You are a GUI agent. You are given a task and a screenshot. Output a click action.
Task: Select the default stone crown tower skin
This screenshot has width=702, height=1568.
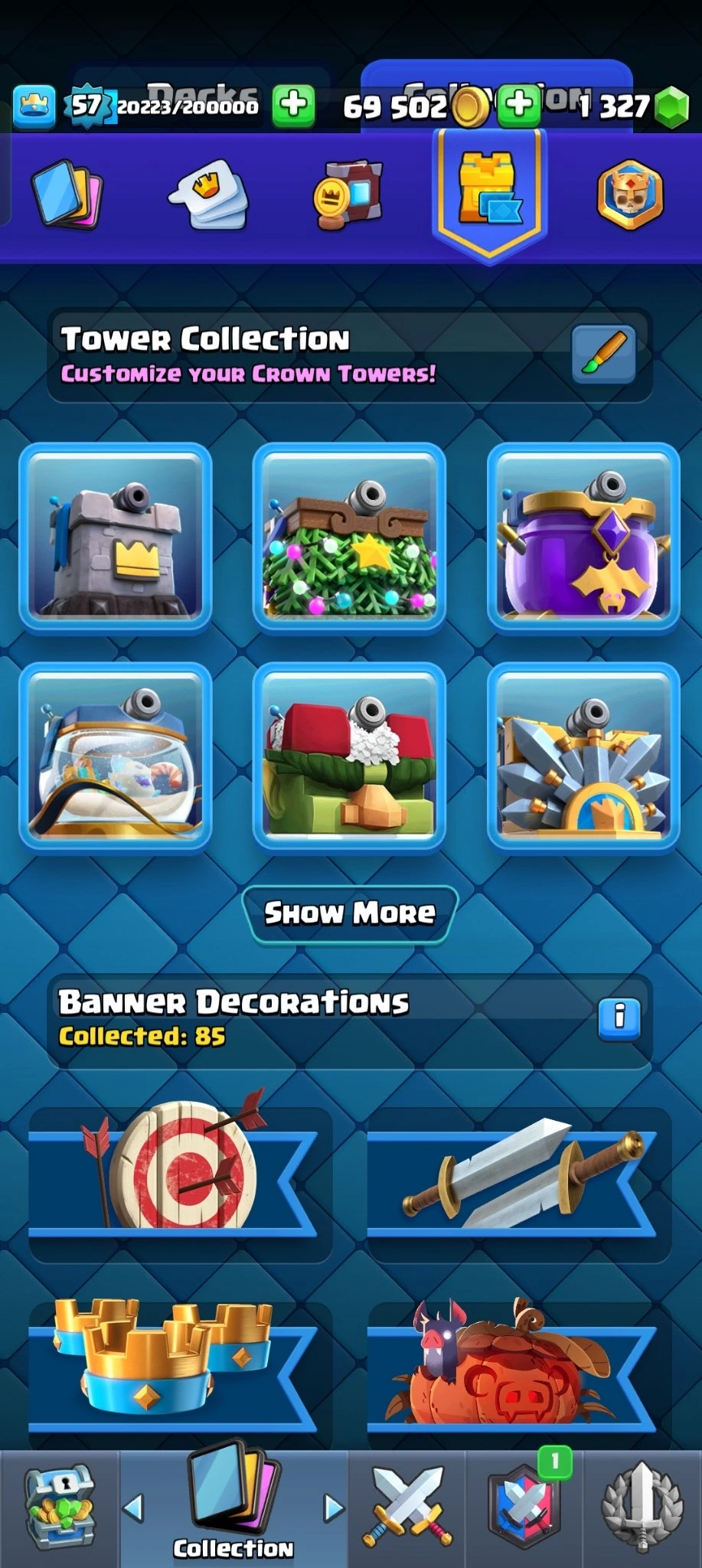(x=116, y=537)
